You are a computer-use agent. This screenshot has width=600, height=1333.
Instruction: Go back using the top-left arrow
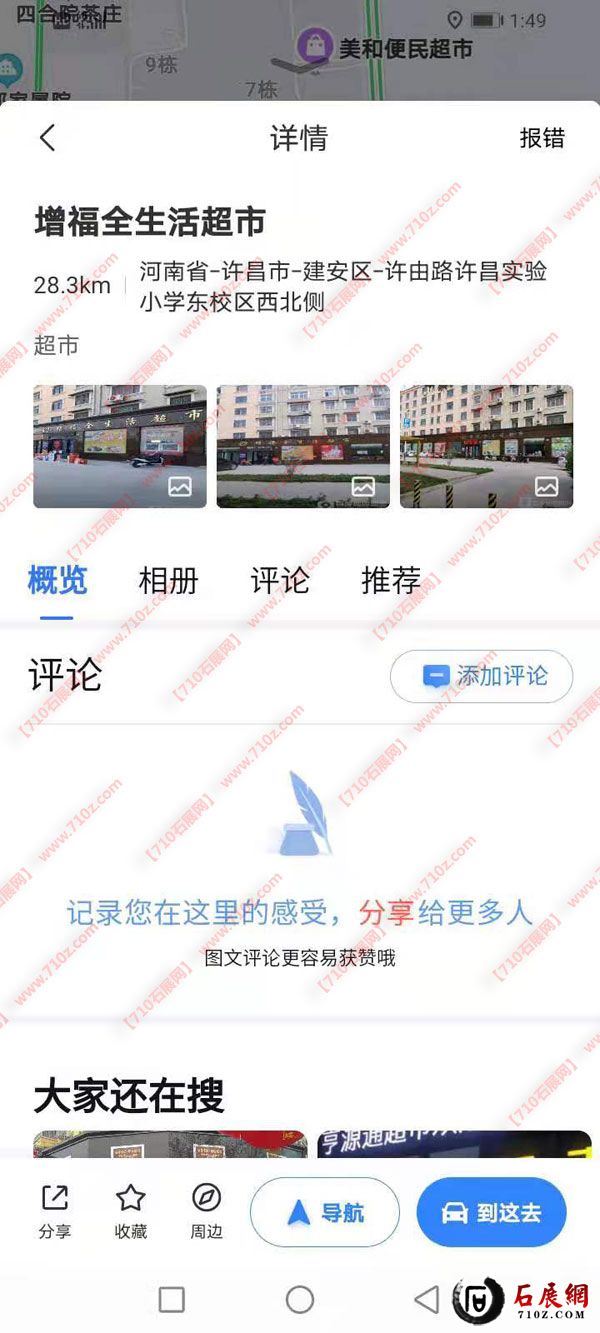click(x=47, y=138)
